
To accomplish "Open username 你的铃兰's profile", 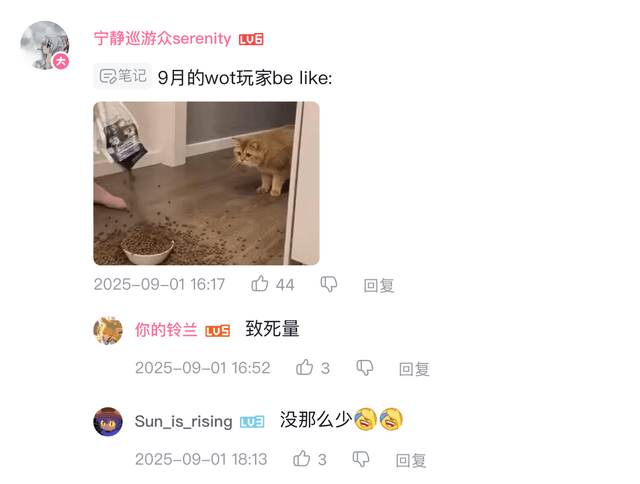I will 166,330.
